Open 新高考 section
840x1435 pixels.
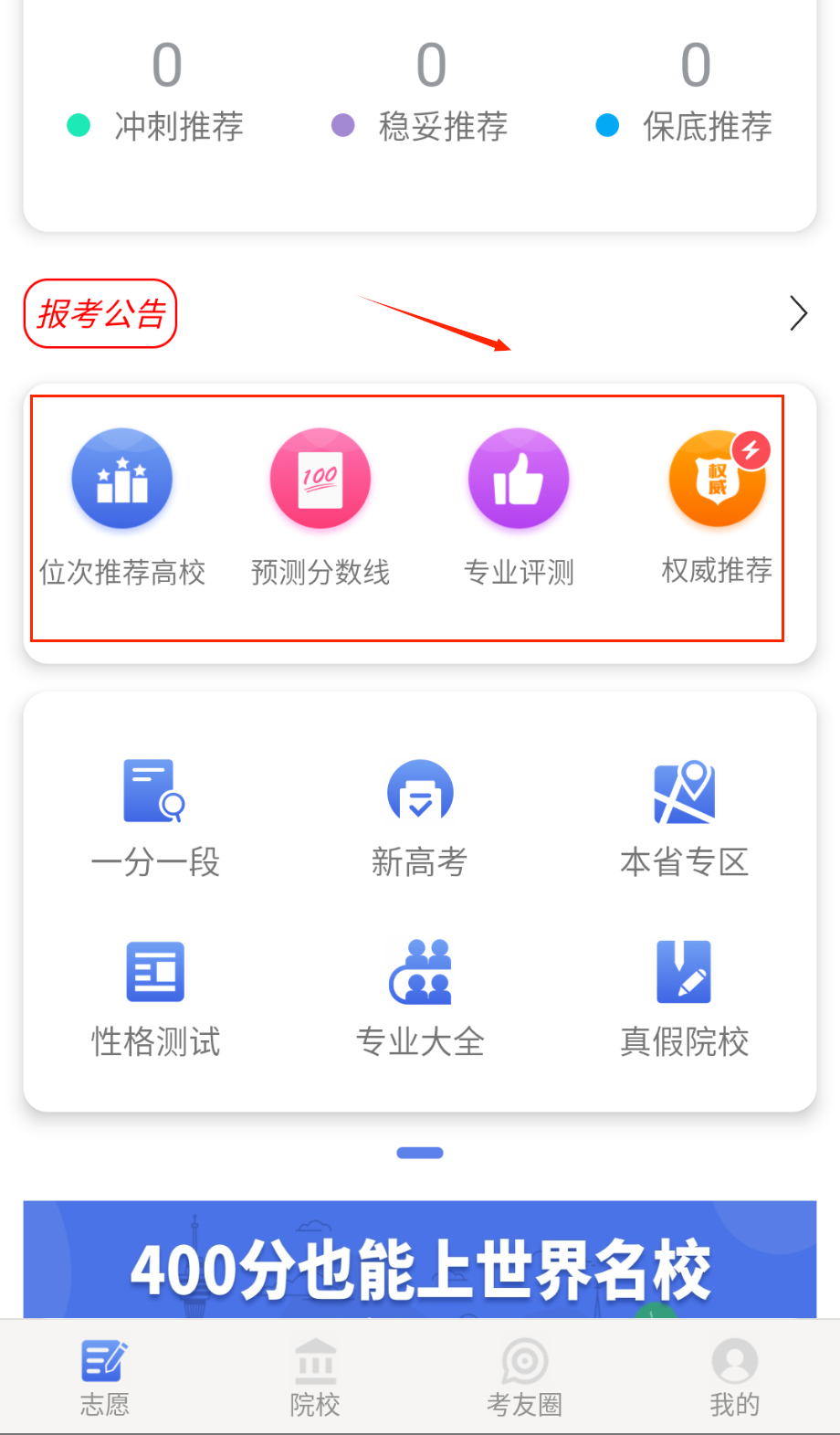(420, 813)
